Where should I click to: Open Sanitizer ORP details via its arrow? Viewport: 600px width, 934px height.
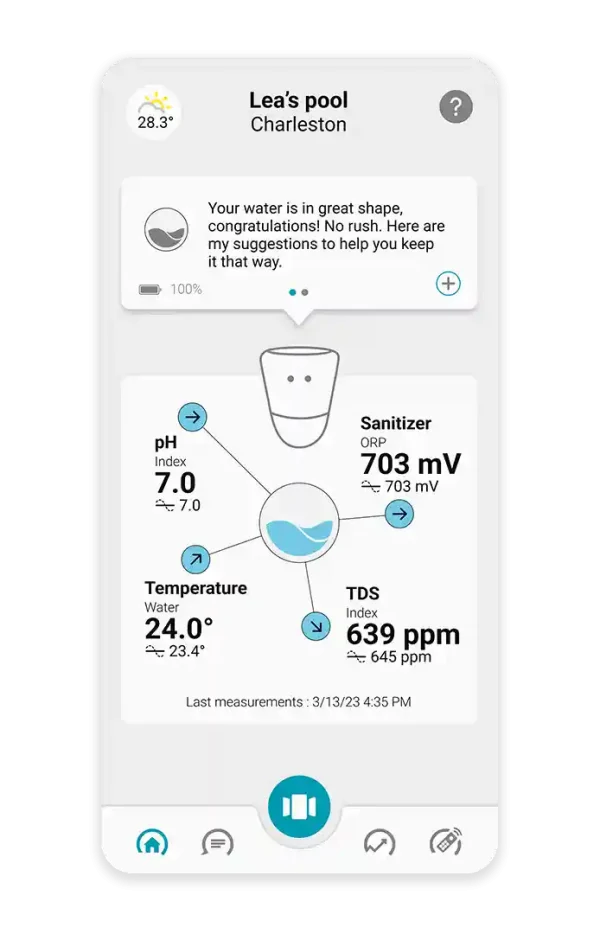click(x=400, y=515)
